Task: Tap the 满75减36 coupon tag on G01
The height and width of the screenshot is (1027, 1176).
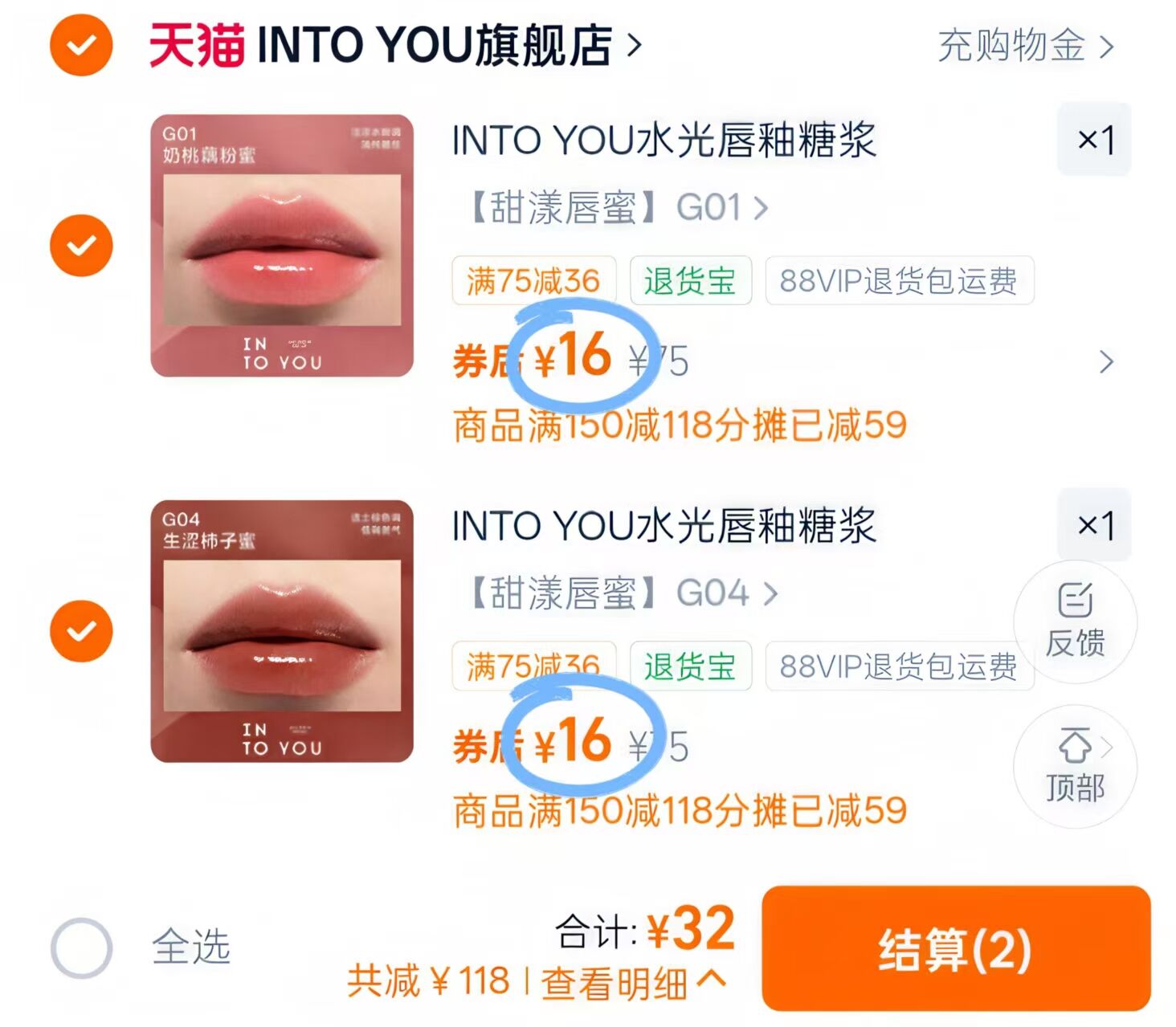Action: (x=533, y=280)
